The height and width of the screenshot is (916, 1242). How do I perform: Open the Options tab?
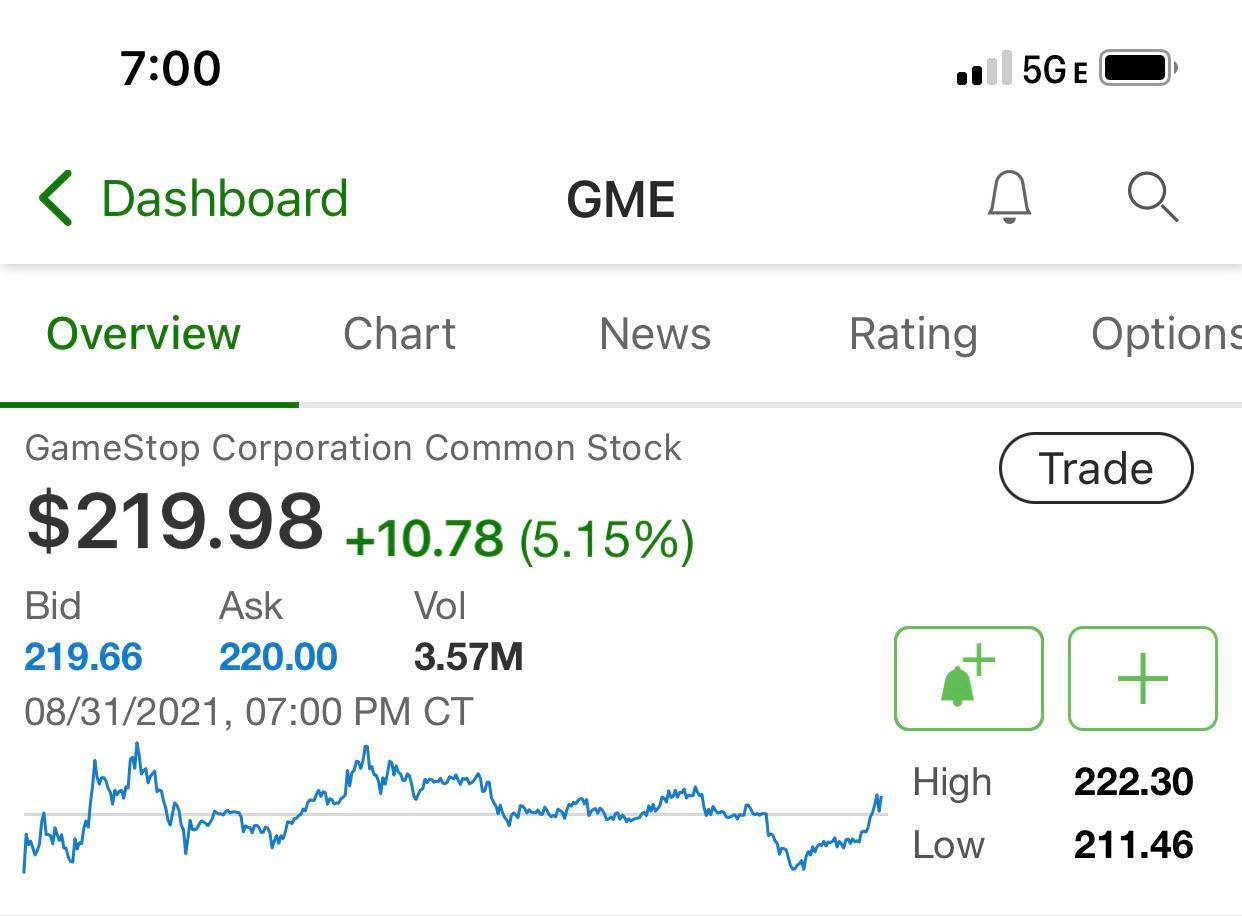(x=1165, y=334)
